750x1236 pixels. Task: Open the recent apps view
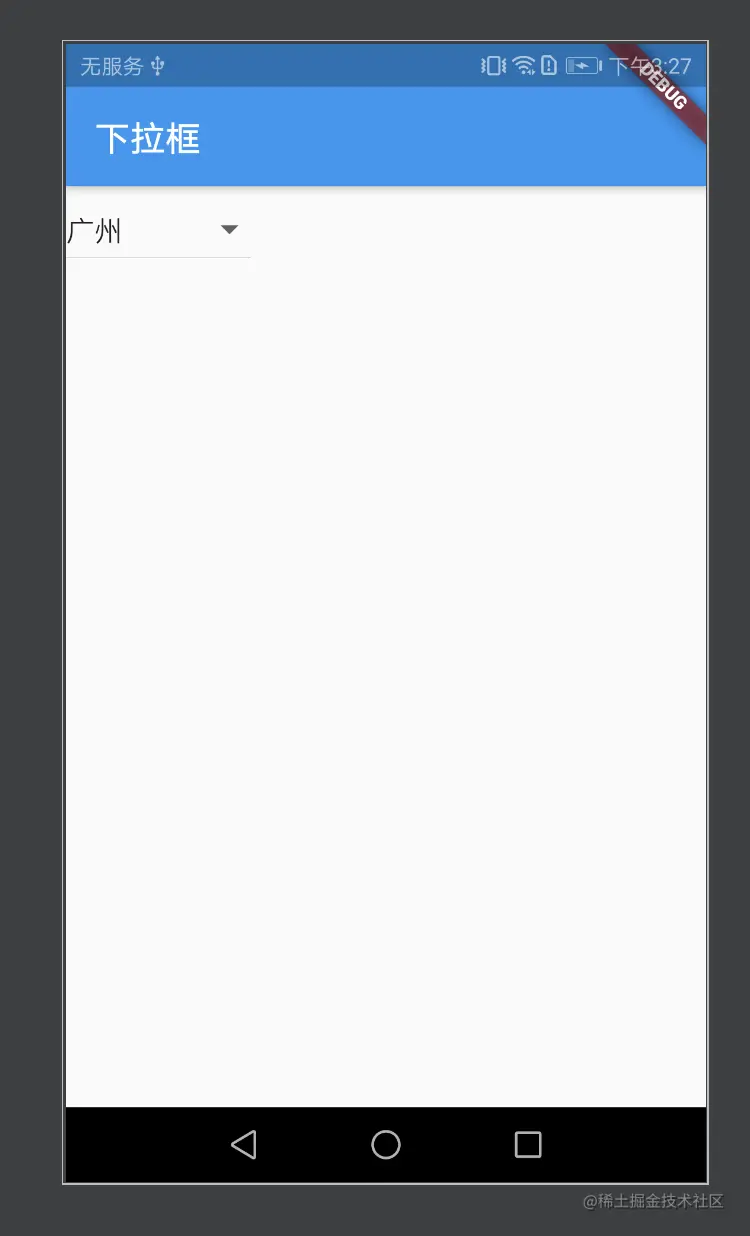point(528,1144)
